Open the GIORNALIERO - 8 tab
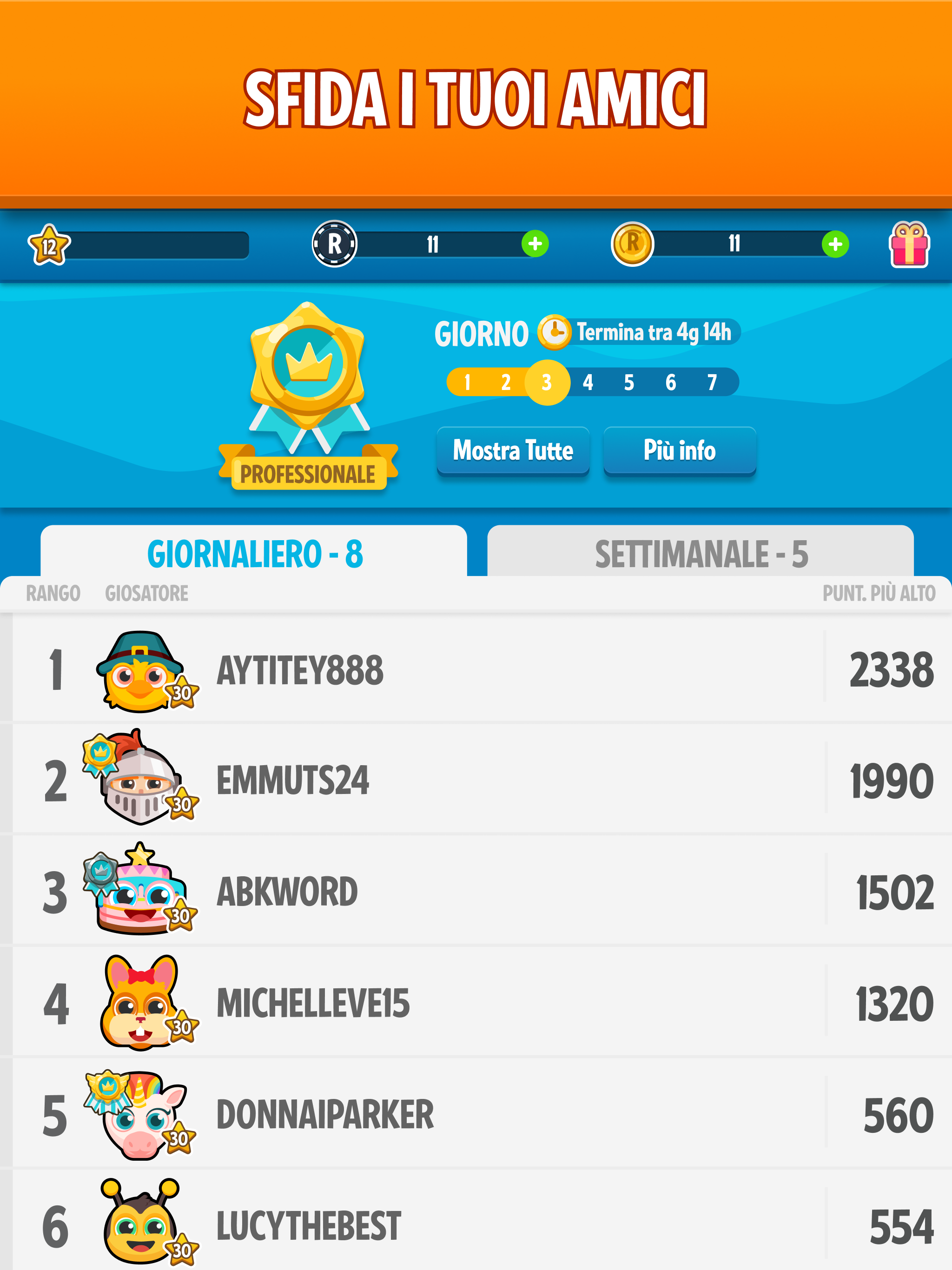The width and height of the screenshot is (952, 1270). point(257,553)
